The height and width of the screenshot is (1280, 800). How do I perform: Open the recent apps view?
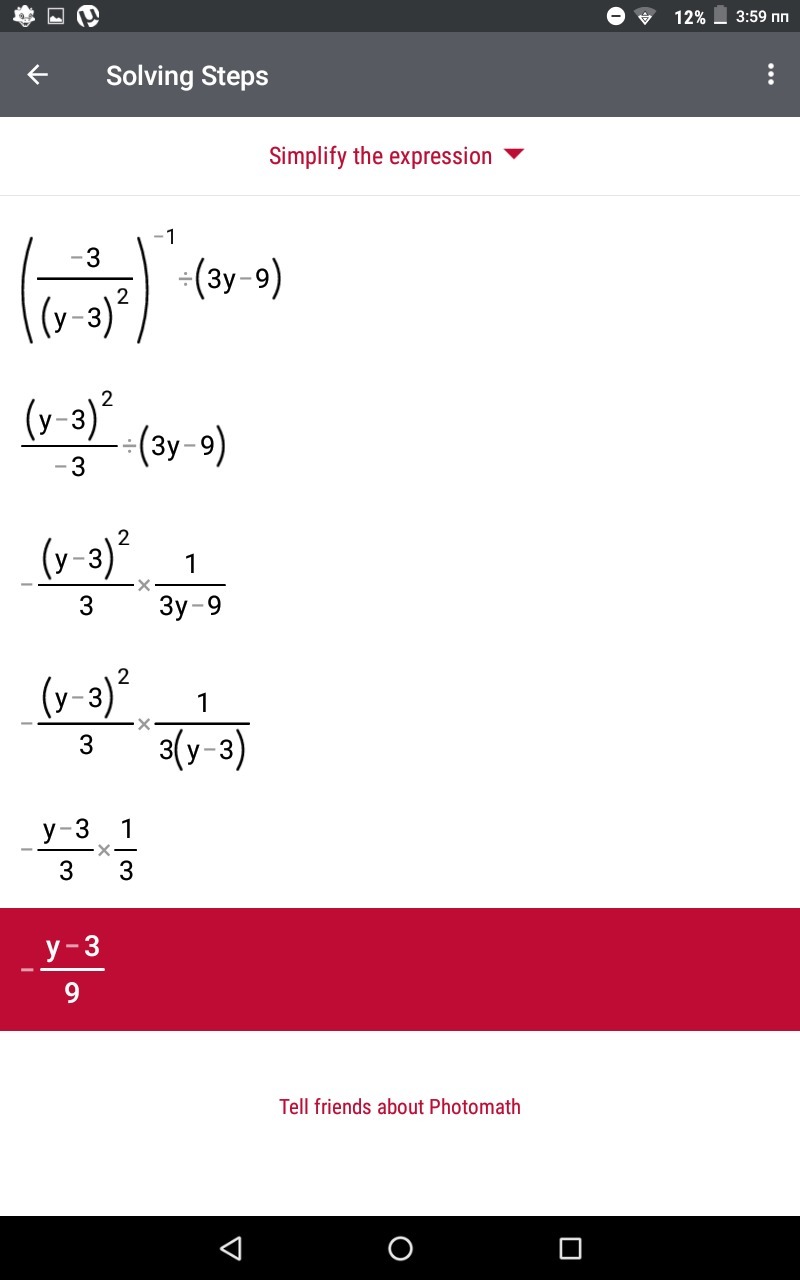point(570,1248)
